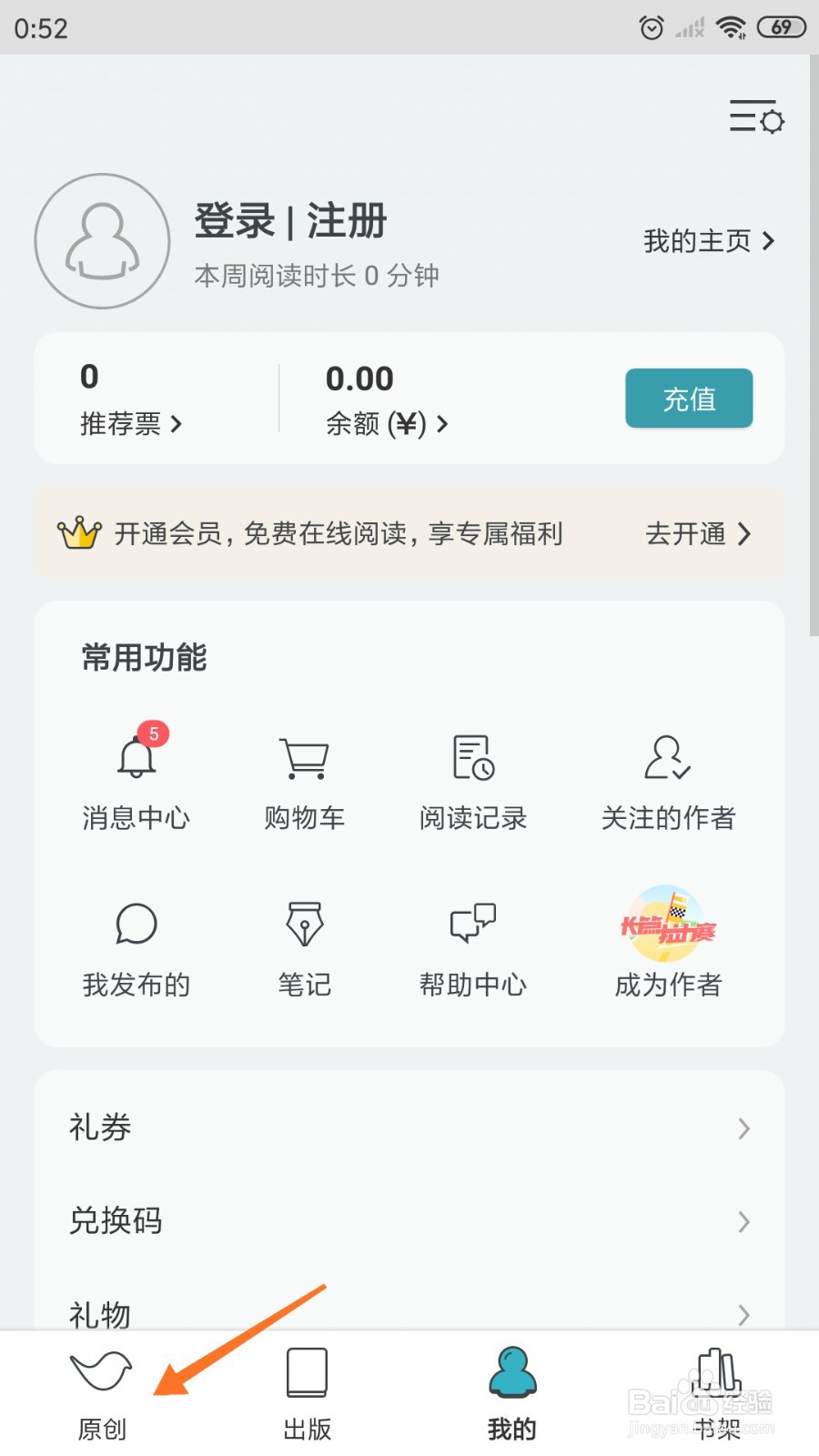The height and width of the screenshot is (1456, 819).
Task: Open the settings menu icon at top right
Action: [755, 118]
